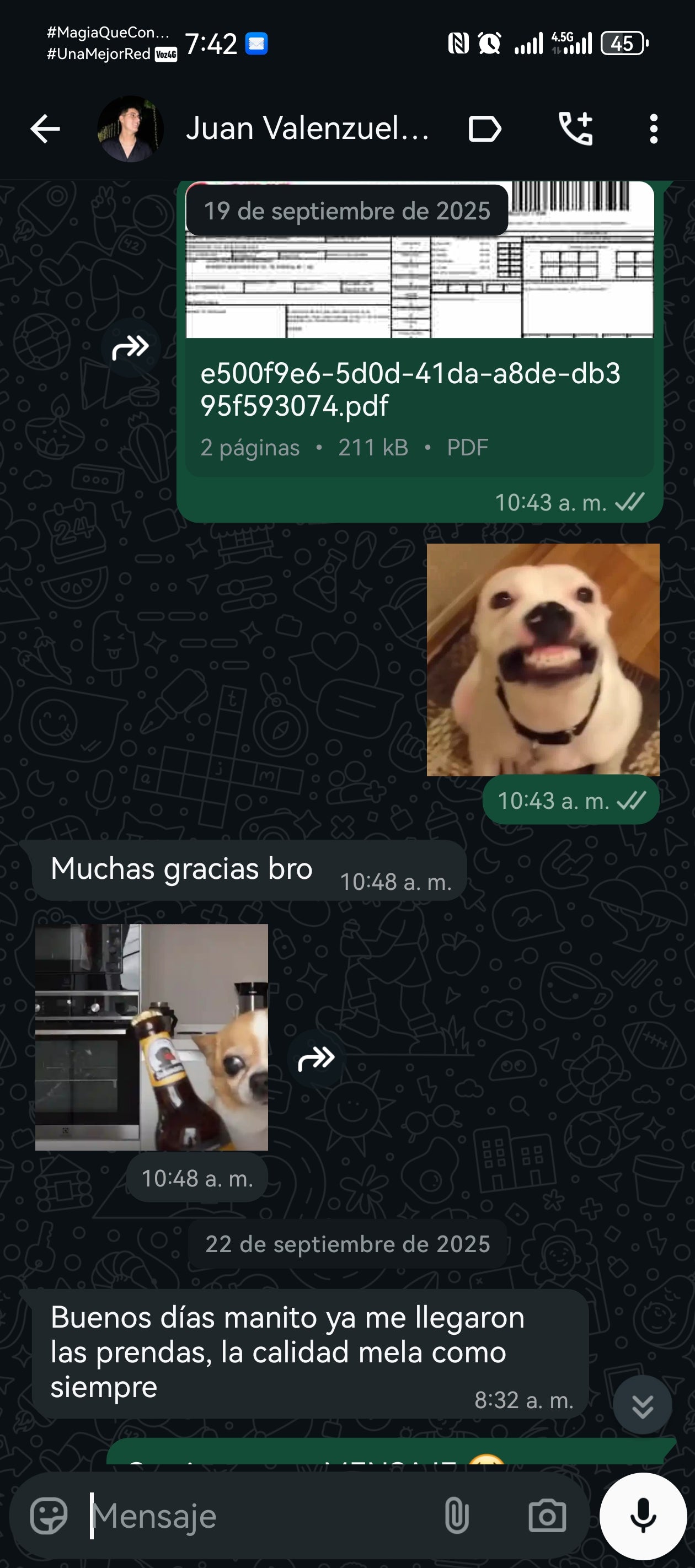Go back to the chats list

click(45, 129)
